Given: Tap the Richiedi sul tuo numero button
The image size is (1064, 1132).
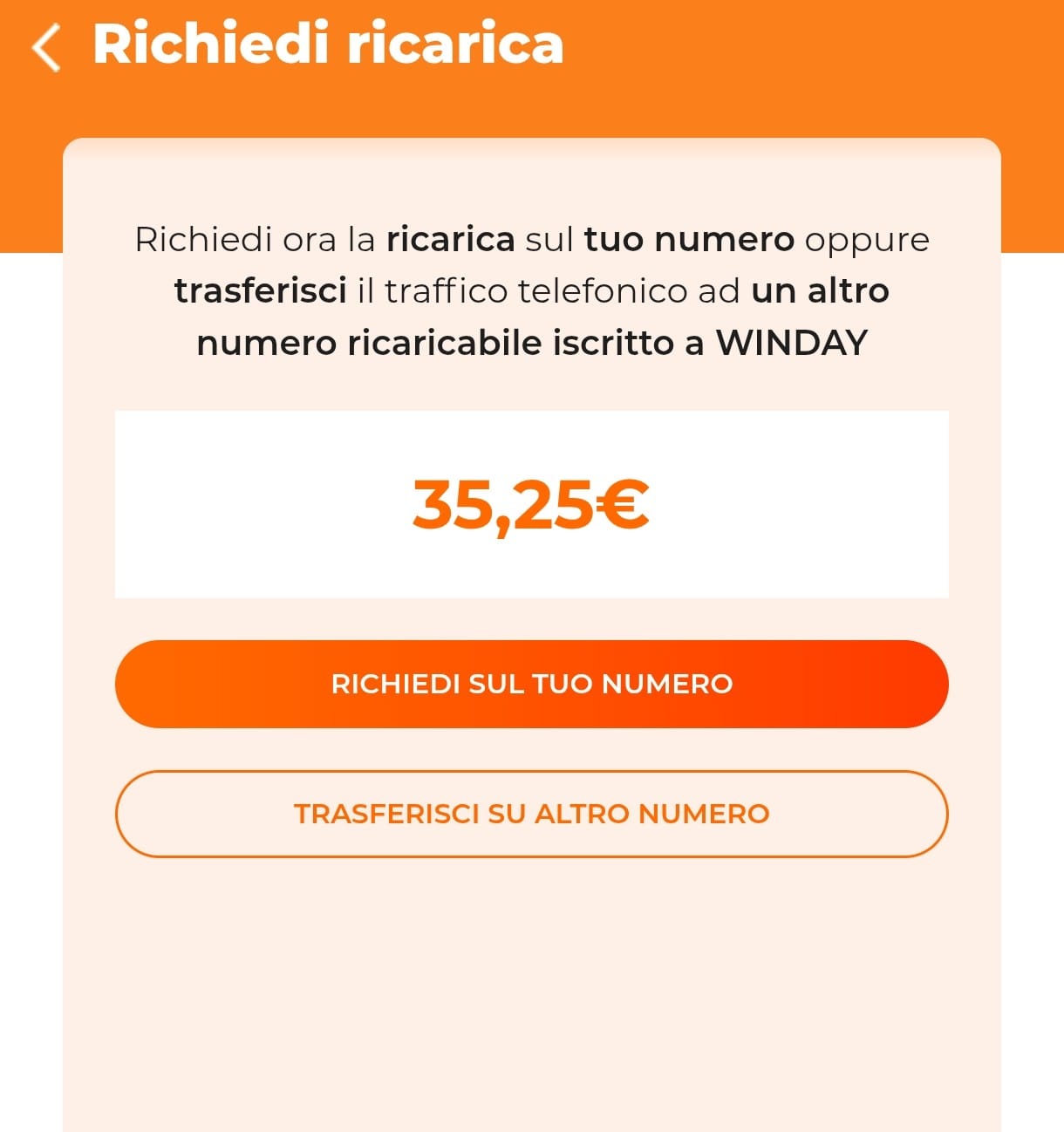Looking at the screenshot, I should point(531,684).
